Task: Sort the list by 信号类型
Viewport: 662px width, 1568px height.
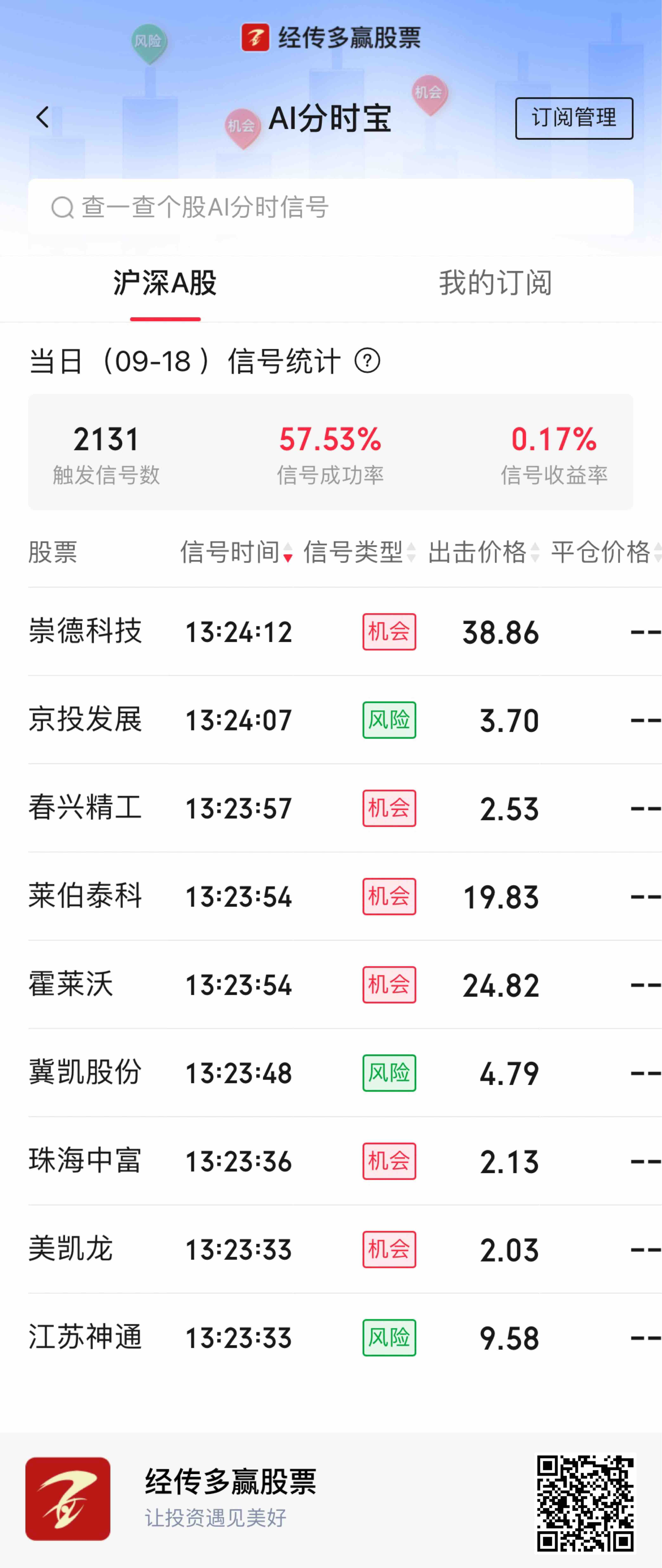Action: [x=359, y=553]
